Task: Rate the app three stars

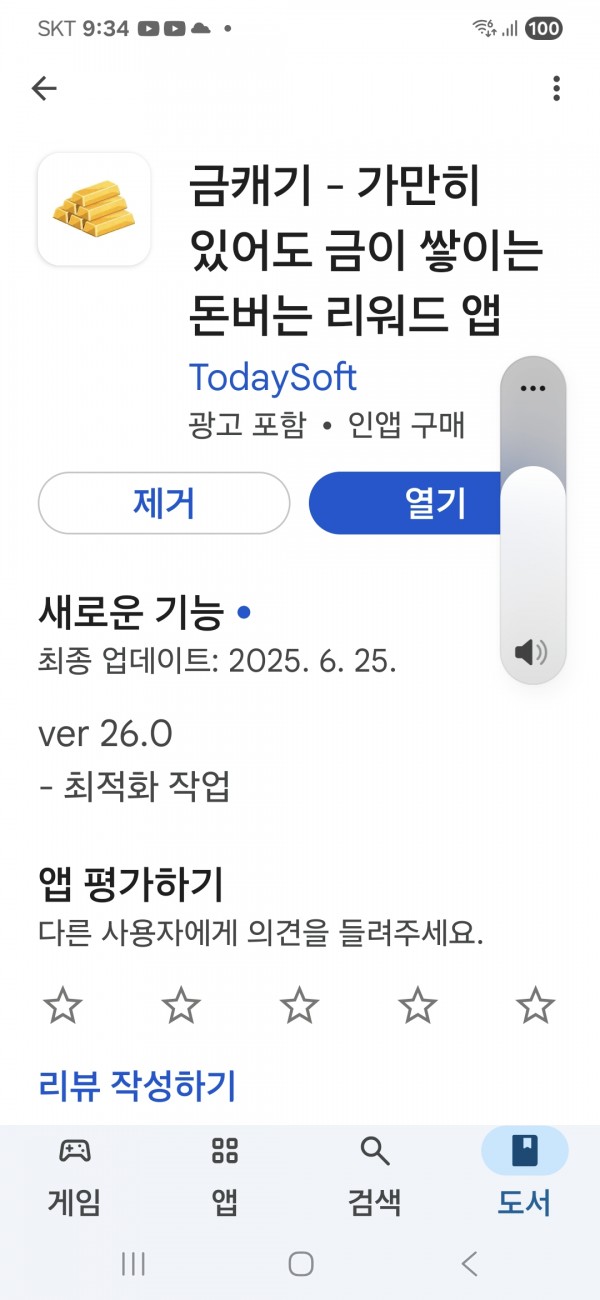Action: pyautogui.click(x=299, y=1005)
